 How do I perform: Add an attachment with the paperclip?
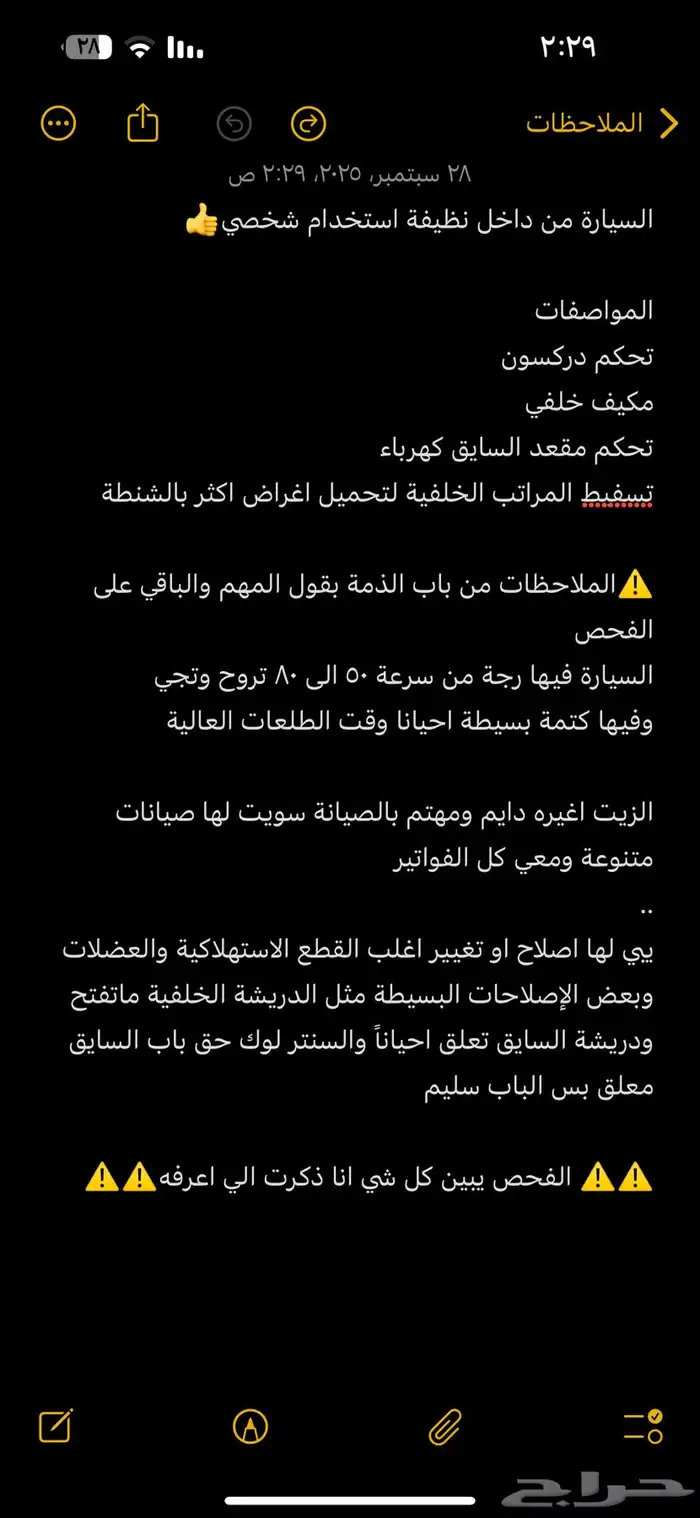(x=445, y=1426)
